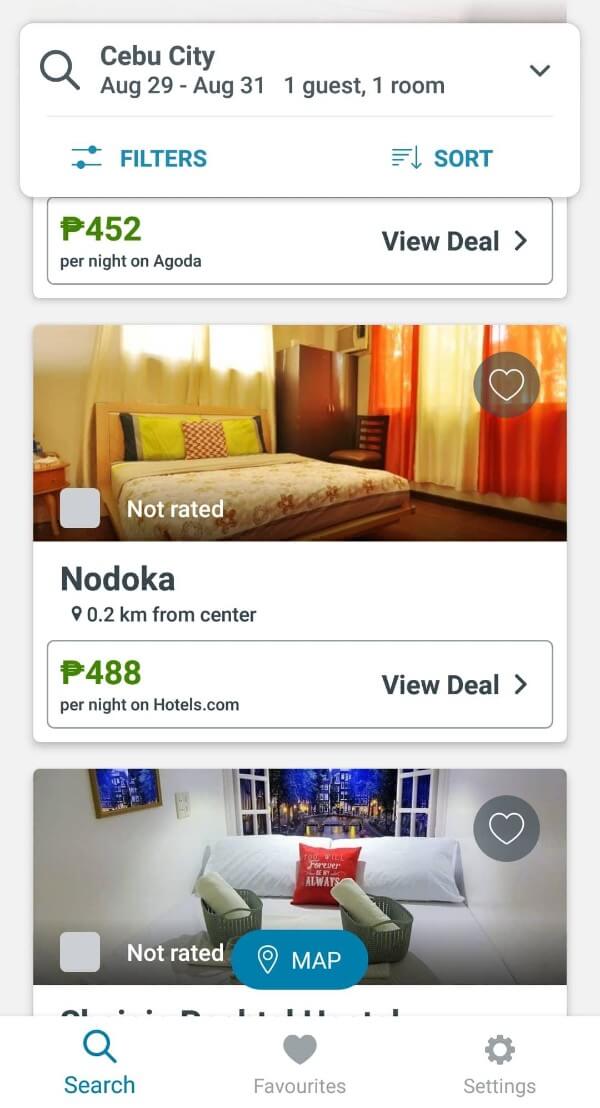Open the Cebu City search box

(x=270, y=70)
